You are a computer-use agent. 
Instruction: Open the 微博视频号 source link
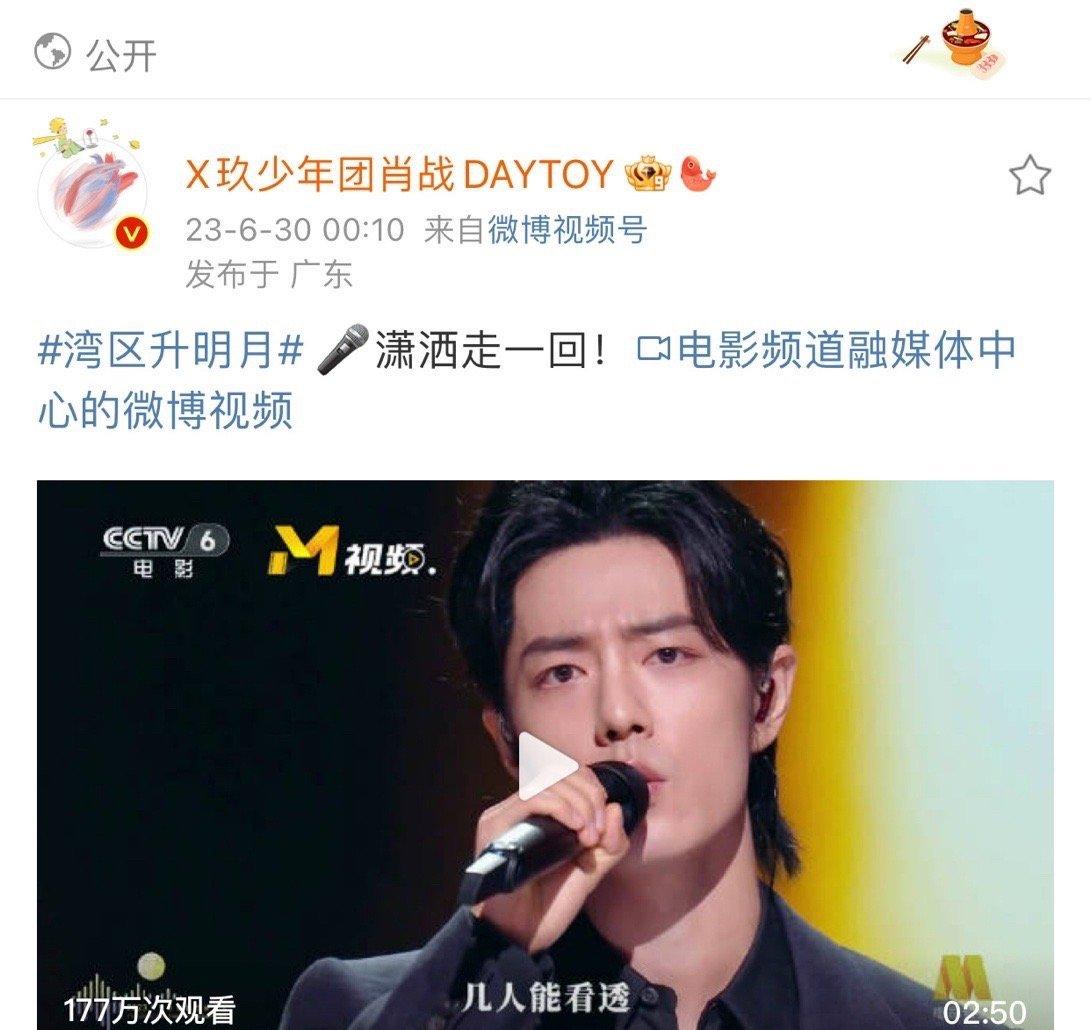tap(567, 231)
